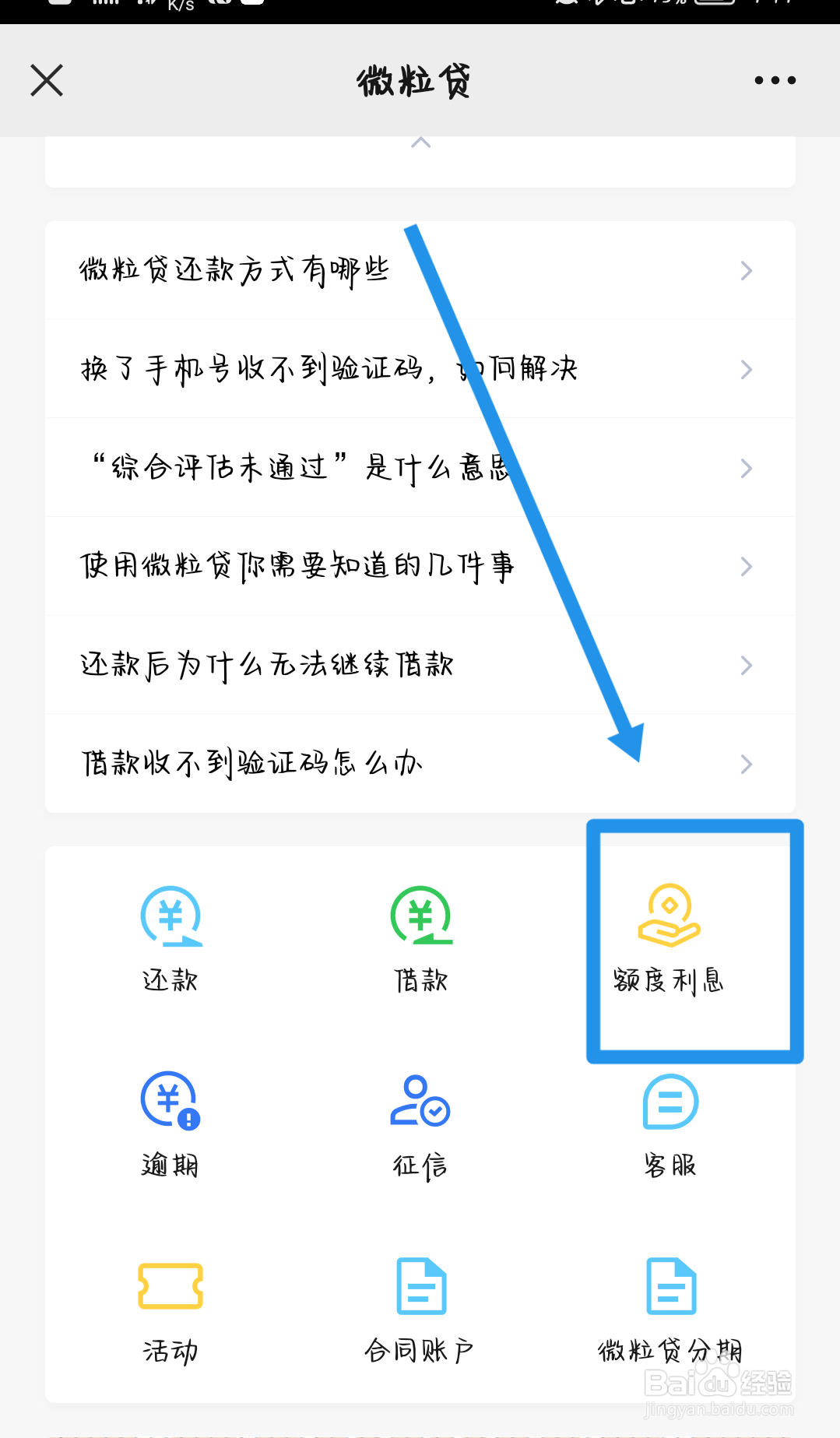The width and height of the screenshot is (840, 1438).
Task: Tap the 逾期 (overdue) icon
Action: coord(170,1123)
